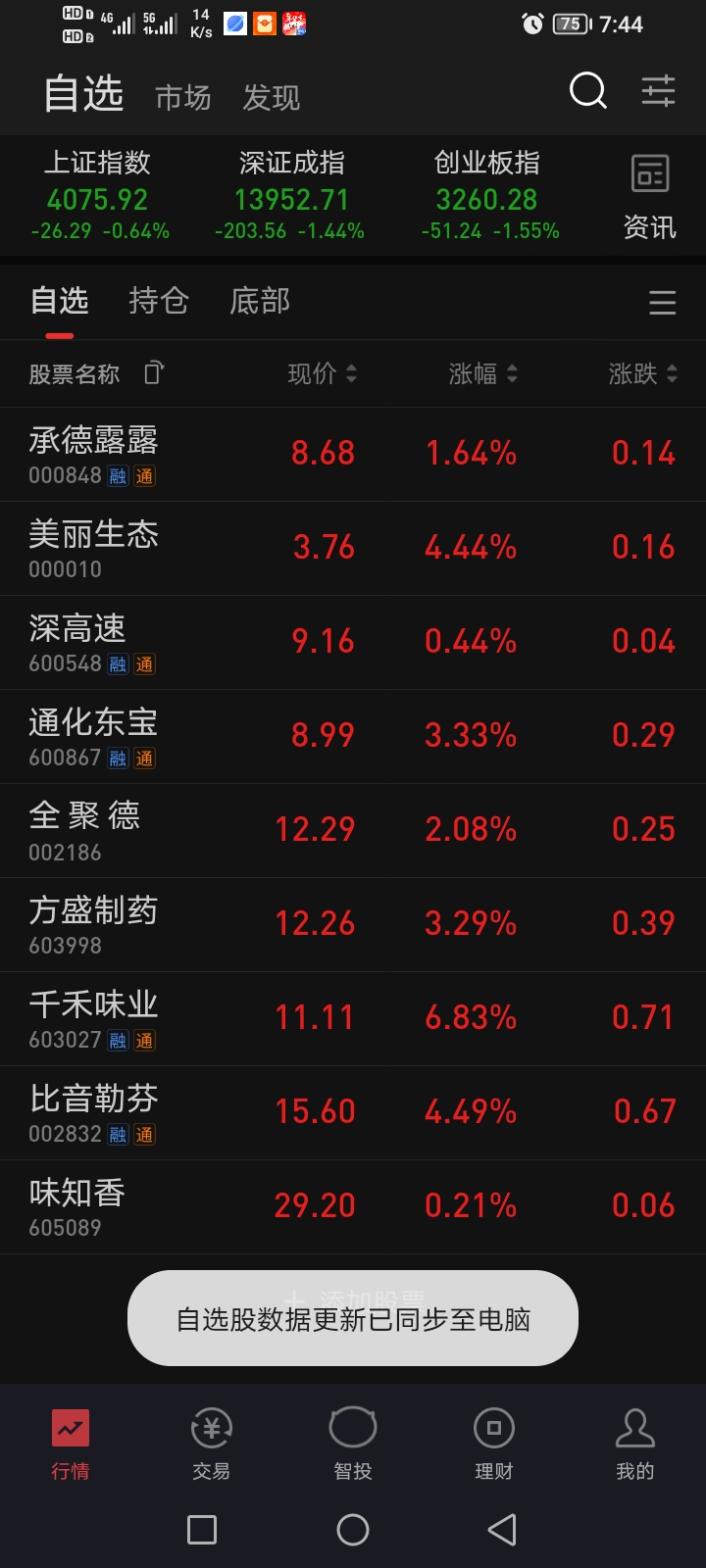Switch to the 发现 top tab

272,97
